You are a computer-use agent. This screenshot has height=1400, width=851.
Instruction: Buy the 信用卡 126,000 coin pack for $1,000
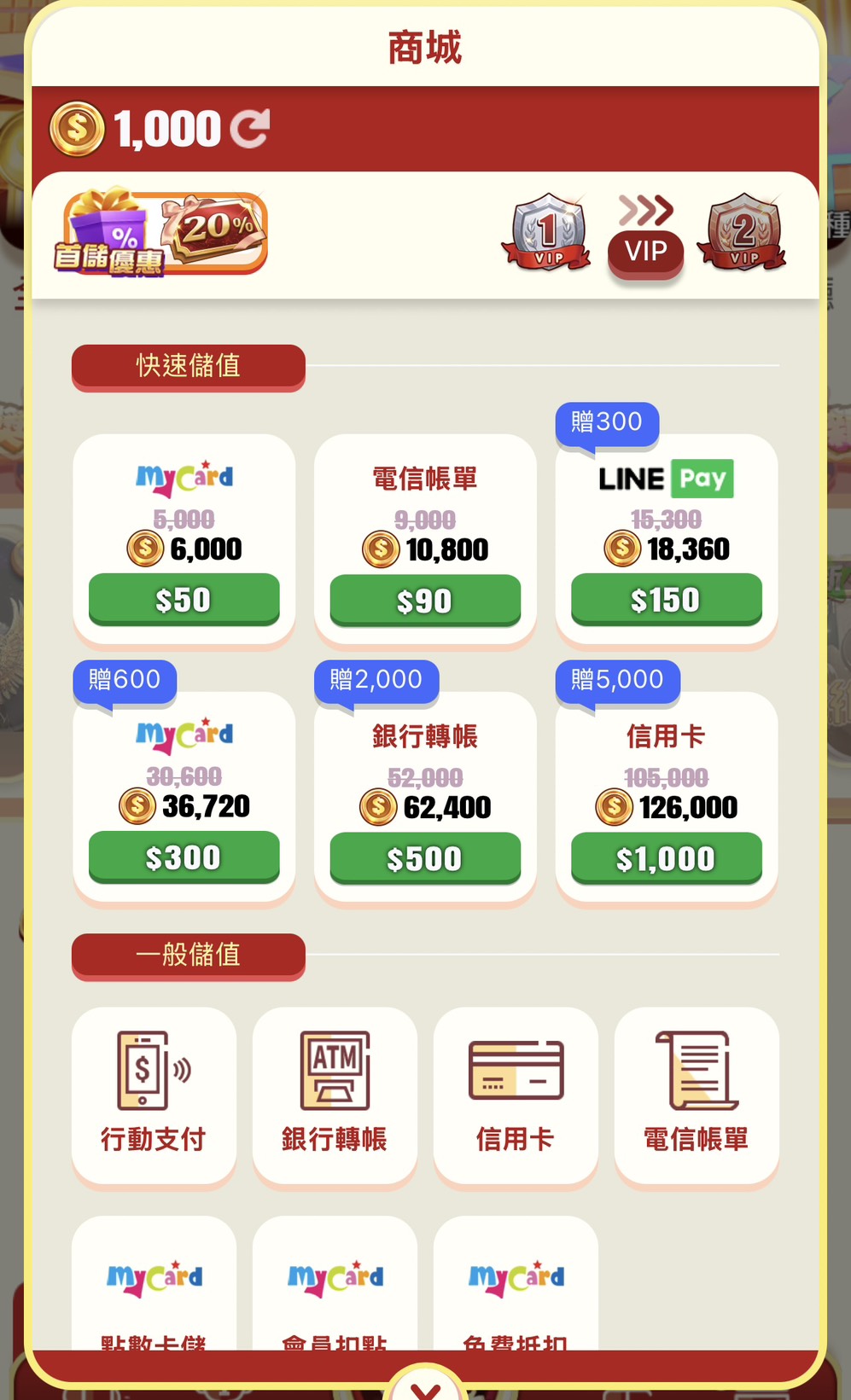coord(666,858)
